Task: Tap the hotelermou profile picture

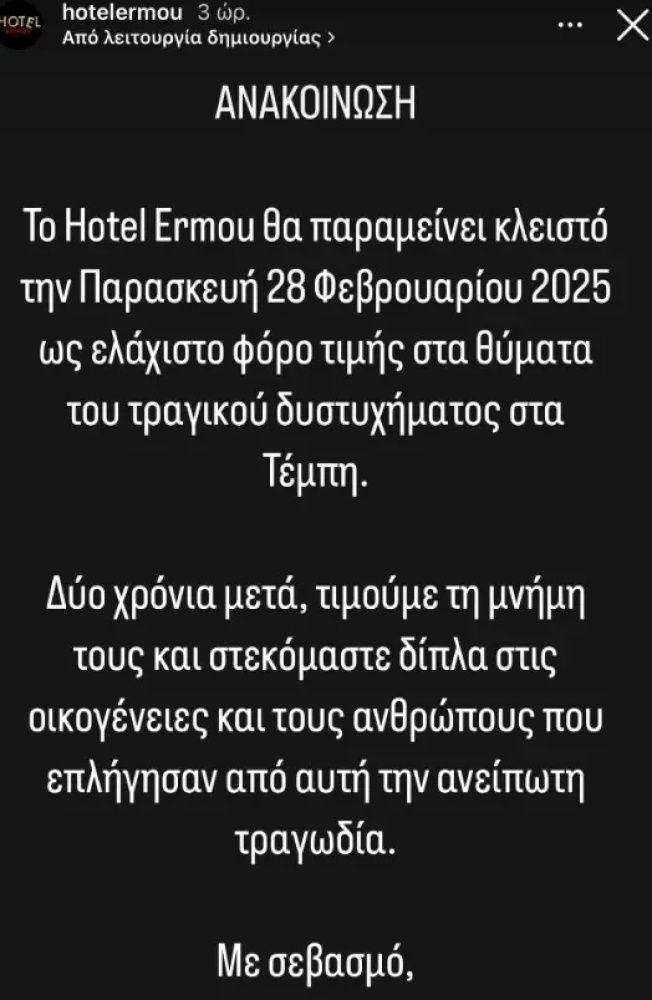Action: pos(25,25)
